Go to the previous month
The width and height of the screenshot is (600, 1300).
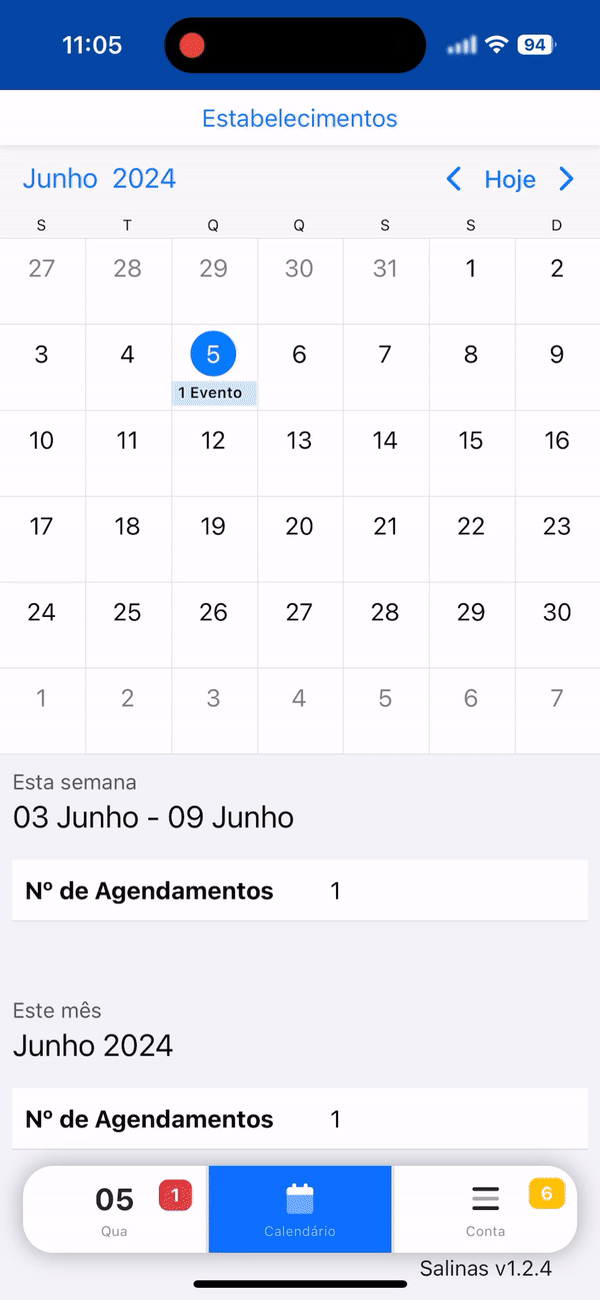pyautogui.click(x=453, y=179)
